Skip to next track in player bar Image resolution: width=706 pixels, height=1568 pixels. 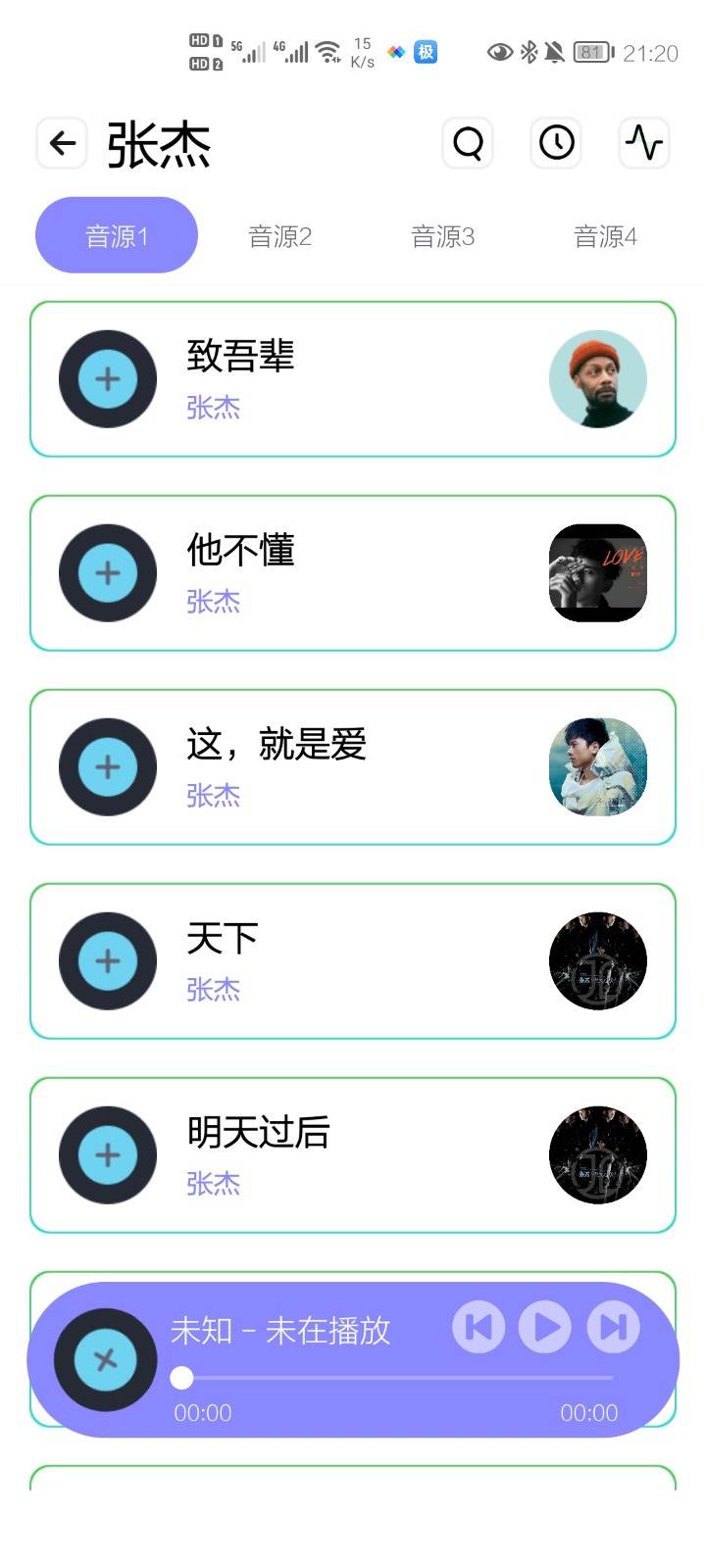(x=612, y=1328)
